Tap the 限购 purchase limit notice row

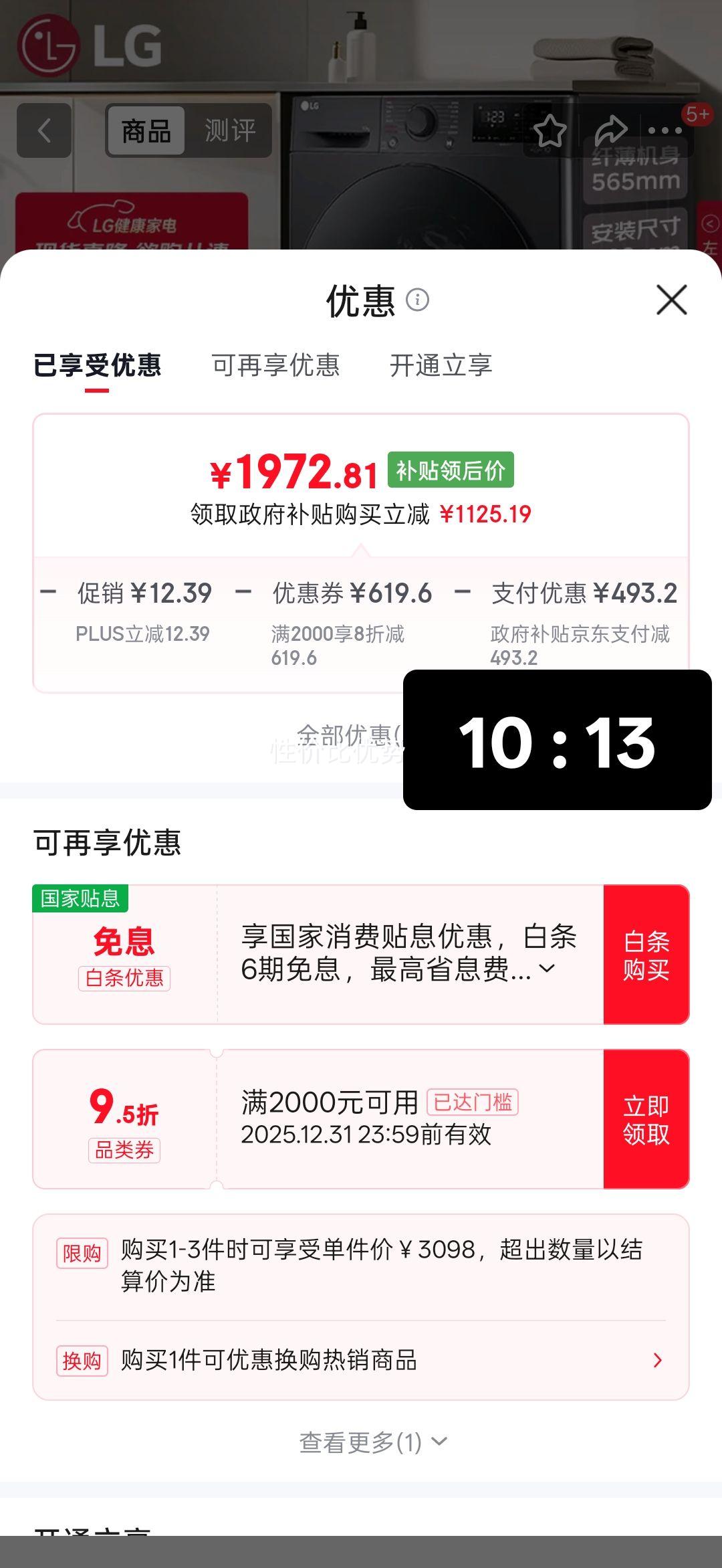[x=361, y=1268]
